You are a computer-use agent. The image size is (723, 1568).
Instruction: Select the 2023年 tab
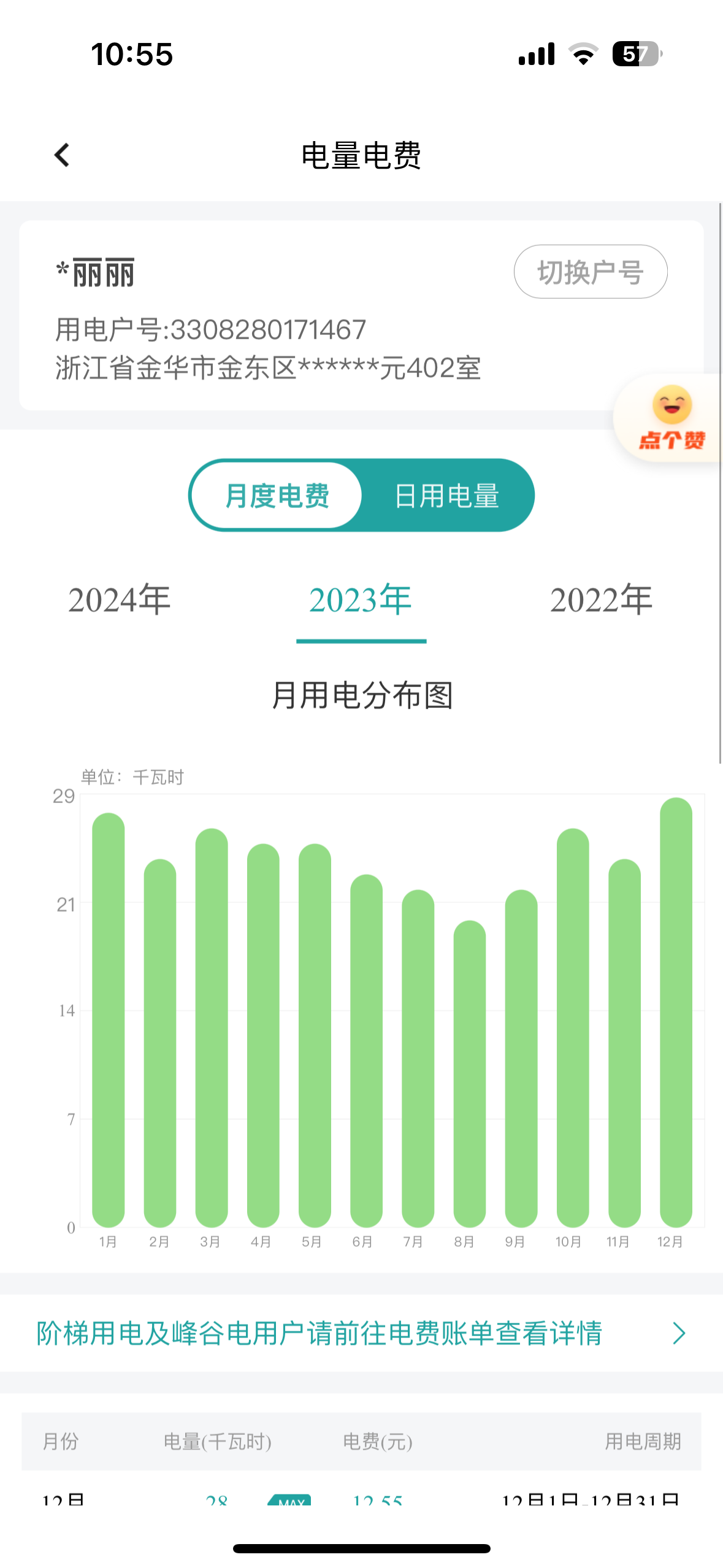361,600
